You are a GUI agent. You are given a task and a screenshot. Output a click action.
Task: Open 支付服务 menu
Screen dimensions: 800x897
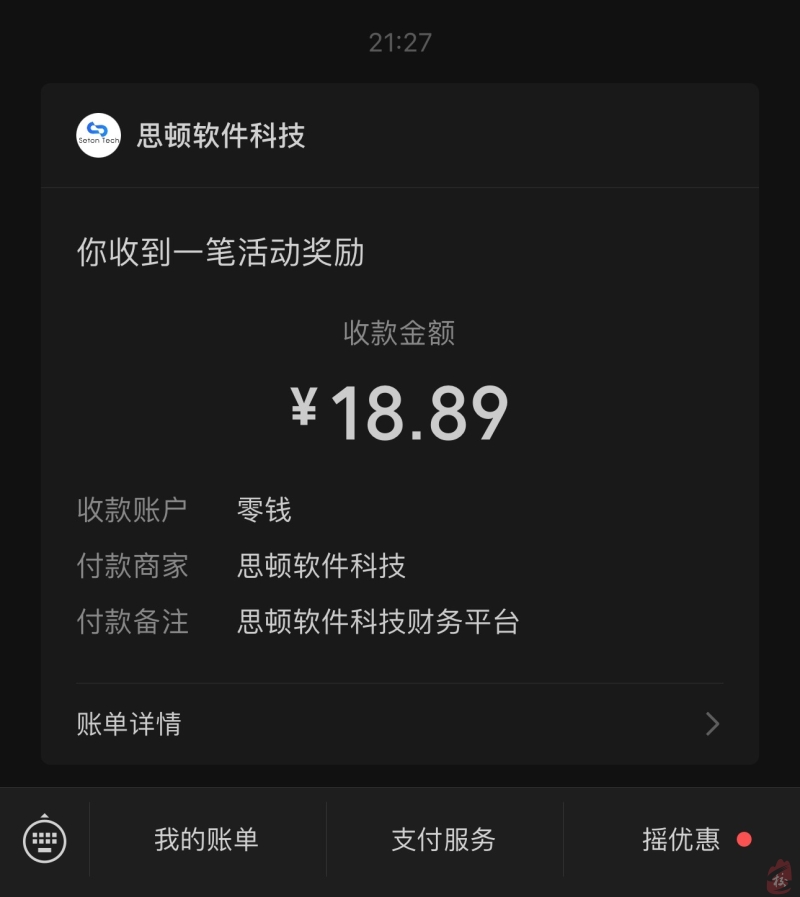tap(443, 839)
